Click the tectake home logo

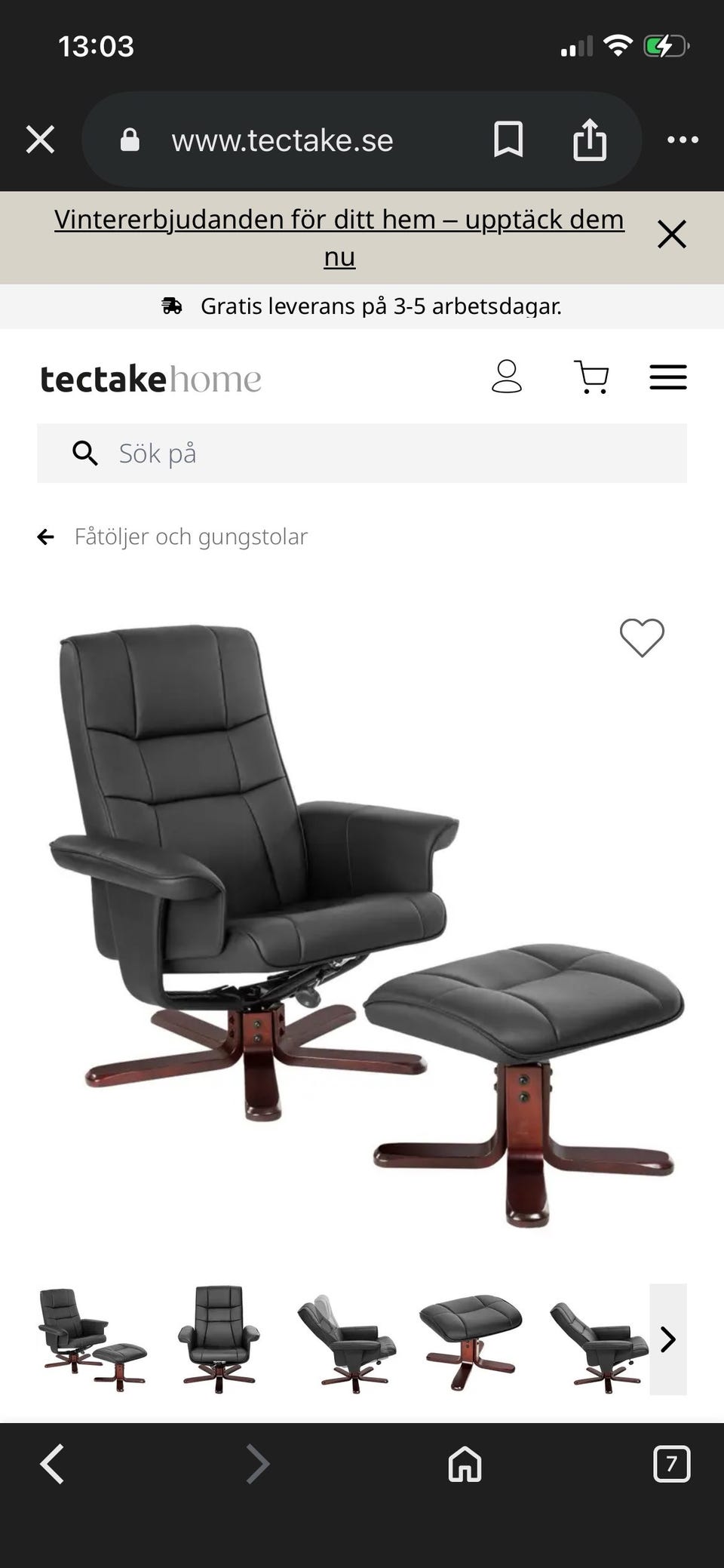click(x=150, y=377)
